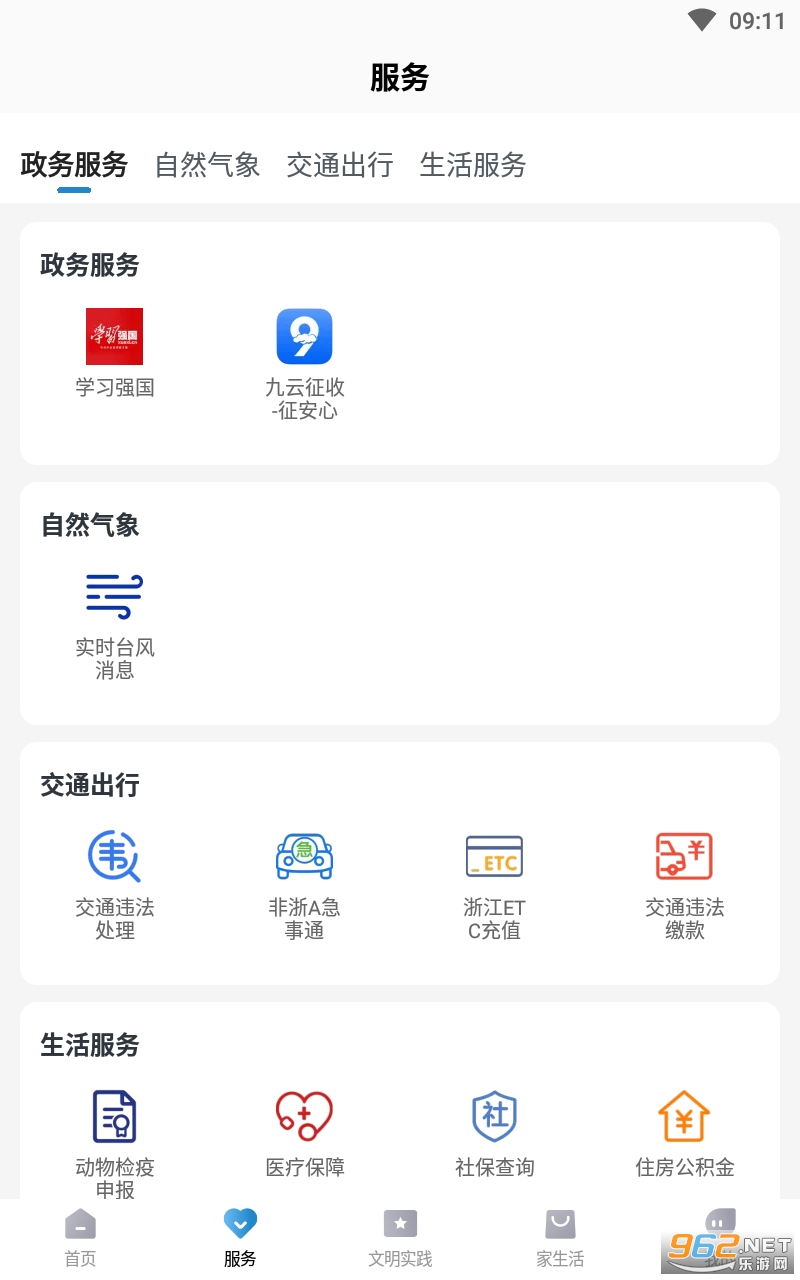
Task: Go to the 首页 bottom tab
Action: click(80, 1238)
